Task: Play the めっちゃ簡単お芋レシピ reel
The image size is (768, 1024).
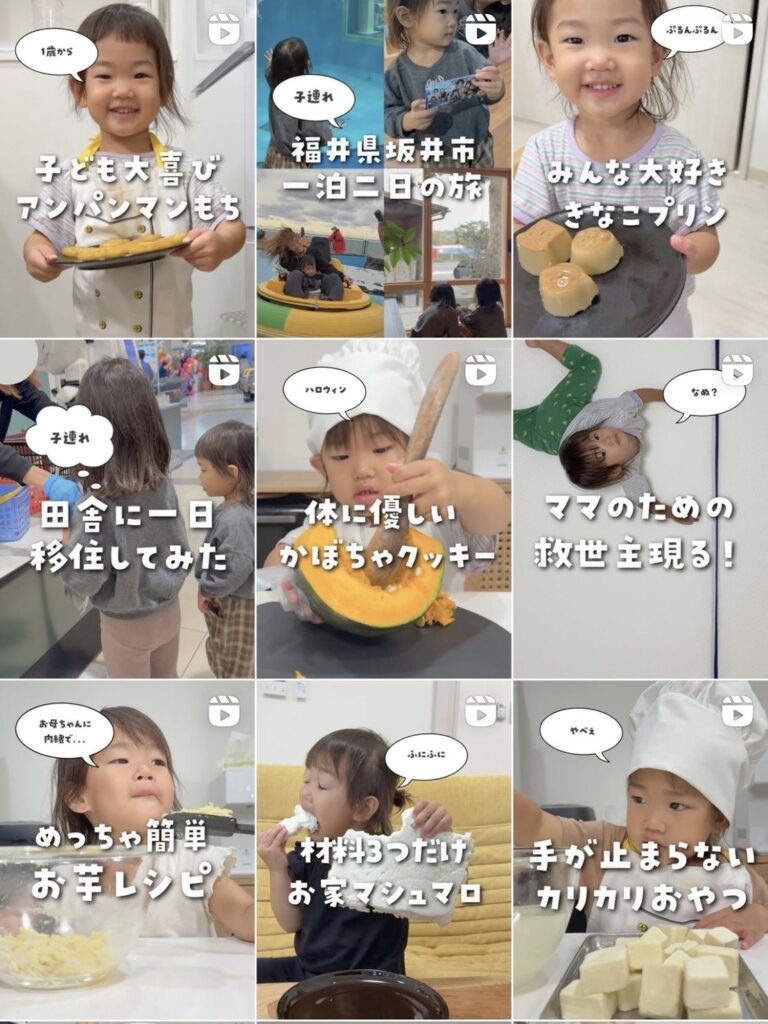Action: (x=127, y=850)
